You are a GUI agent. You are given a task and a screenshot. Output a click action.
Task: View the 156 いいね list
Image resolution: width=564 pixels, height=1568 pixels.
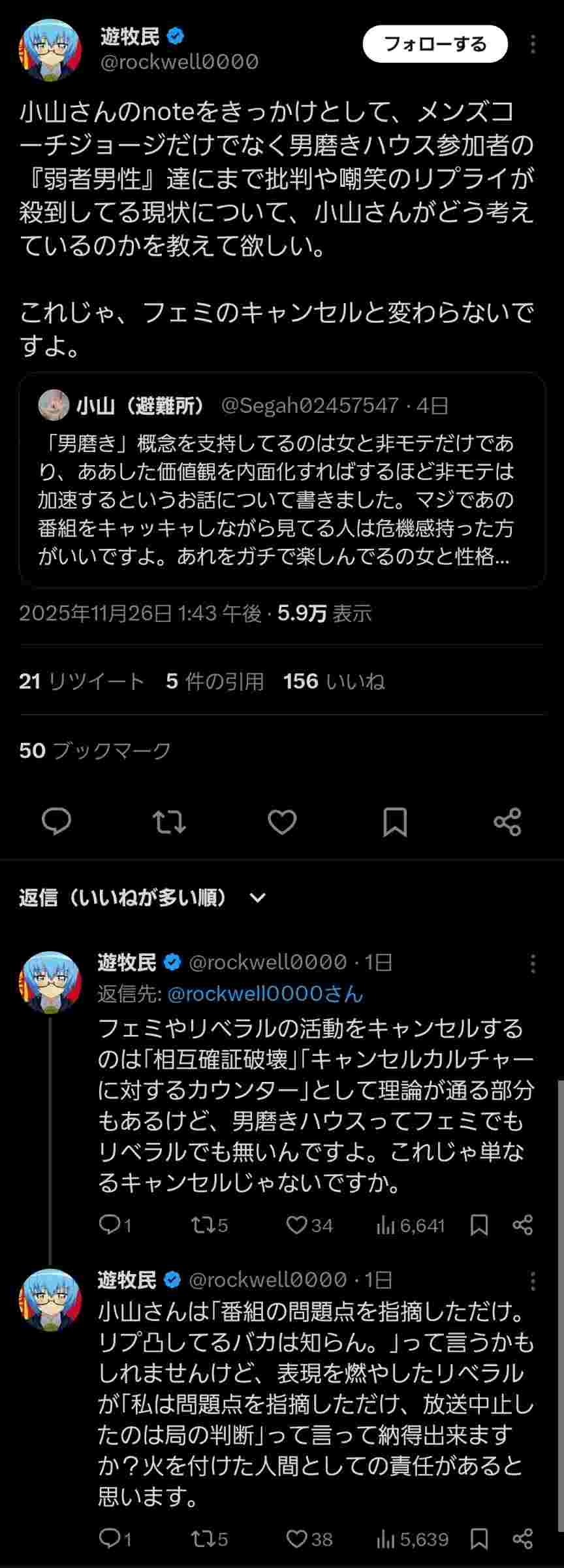pyautogui.click(x=334, y=681)
